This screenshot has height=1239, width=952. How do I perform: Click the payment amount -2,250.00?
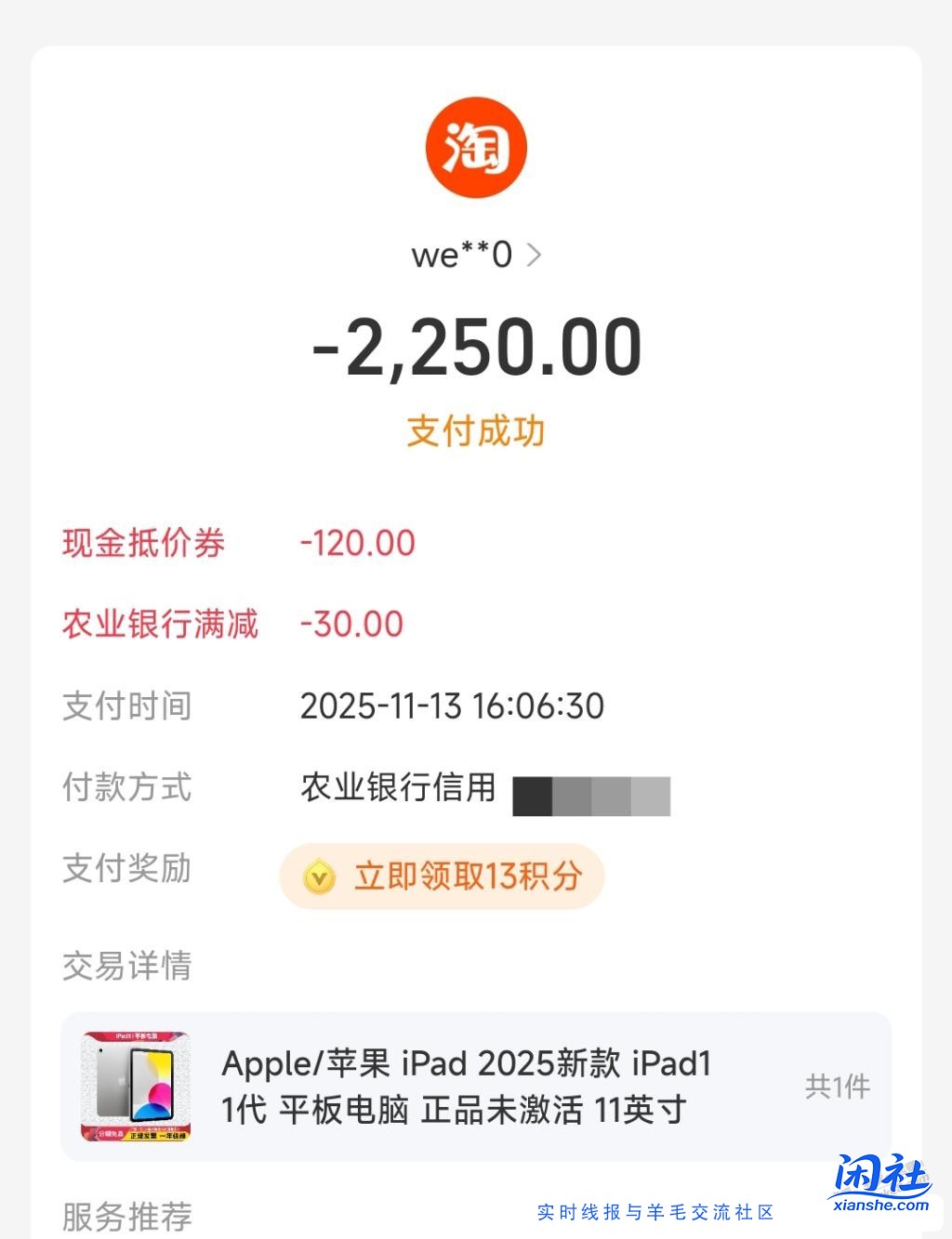click(476, 346)
